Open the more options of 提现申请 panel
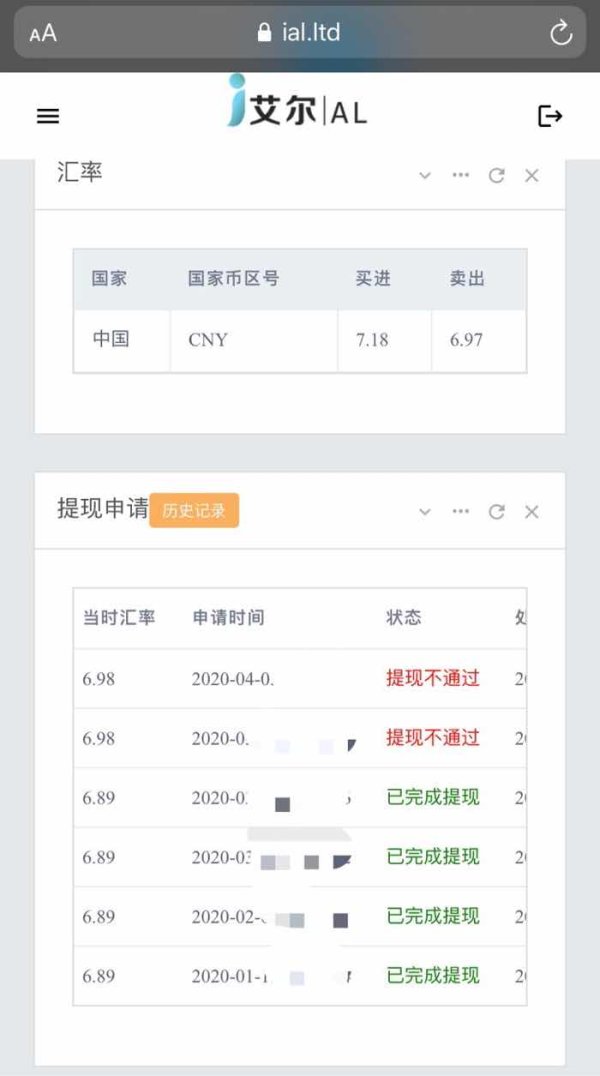 coord(461,511)
